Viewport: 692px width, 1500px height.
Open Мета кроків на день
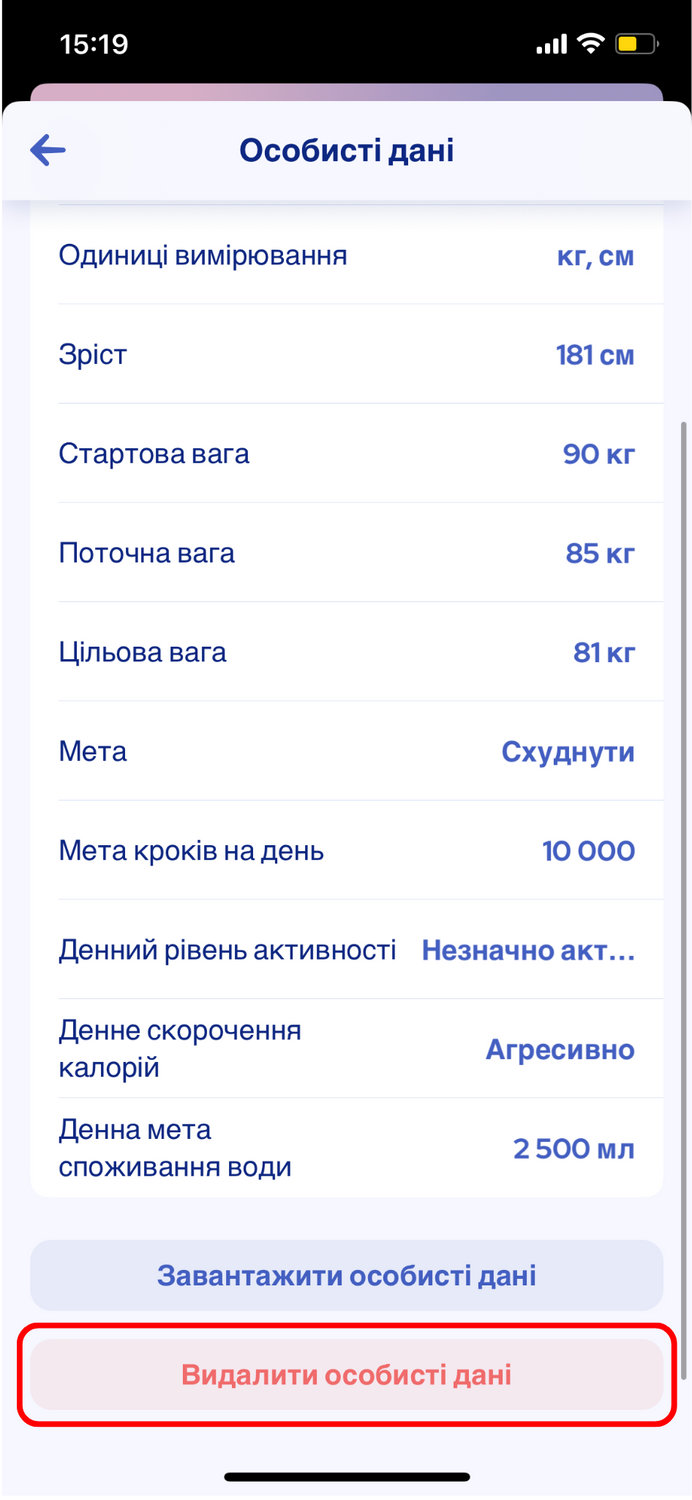click(346, 851)
